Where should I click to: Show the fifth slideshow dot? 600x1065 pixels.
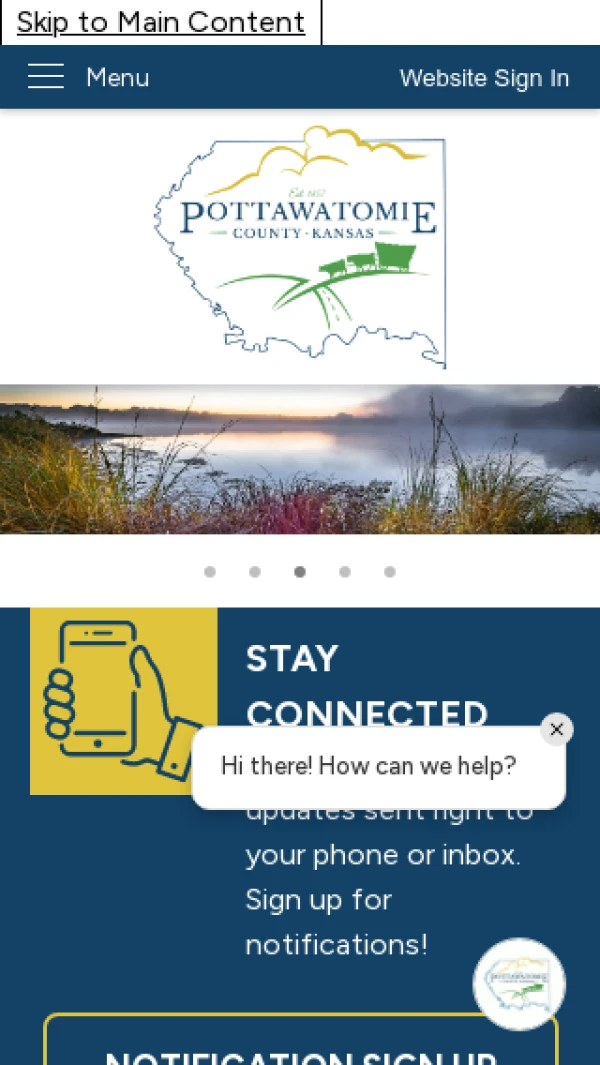pyautogui.click(x=390, y=572)
